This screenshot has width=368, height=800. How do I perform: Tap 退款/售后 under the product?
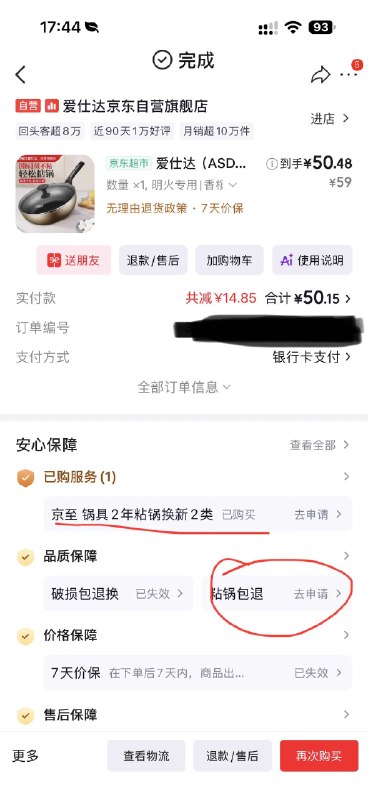[x=153, y=260]
